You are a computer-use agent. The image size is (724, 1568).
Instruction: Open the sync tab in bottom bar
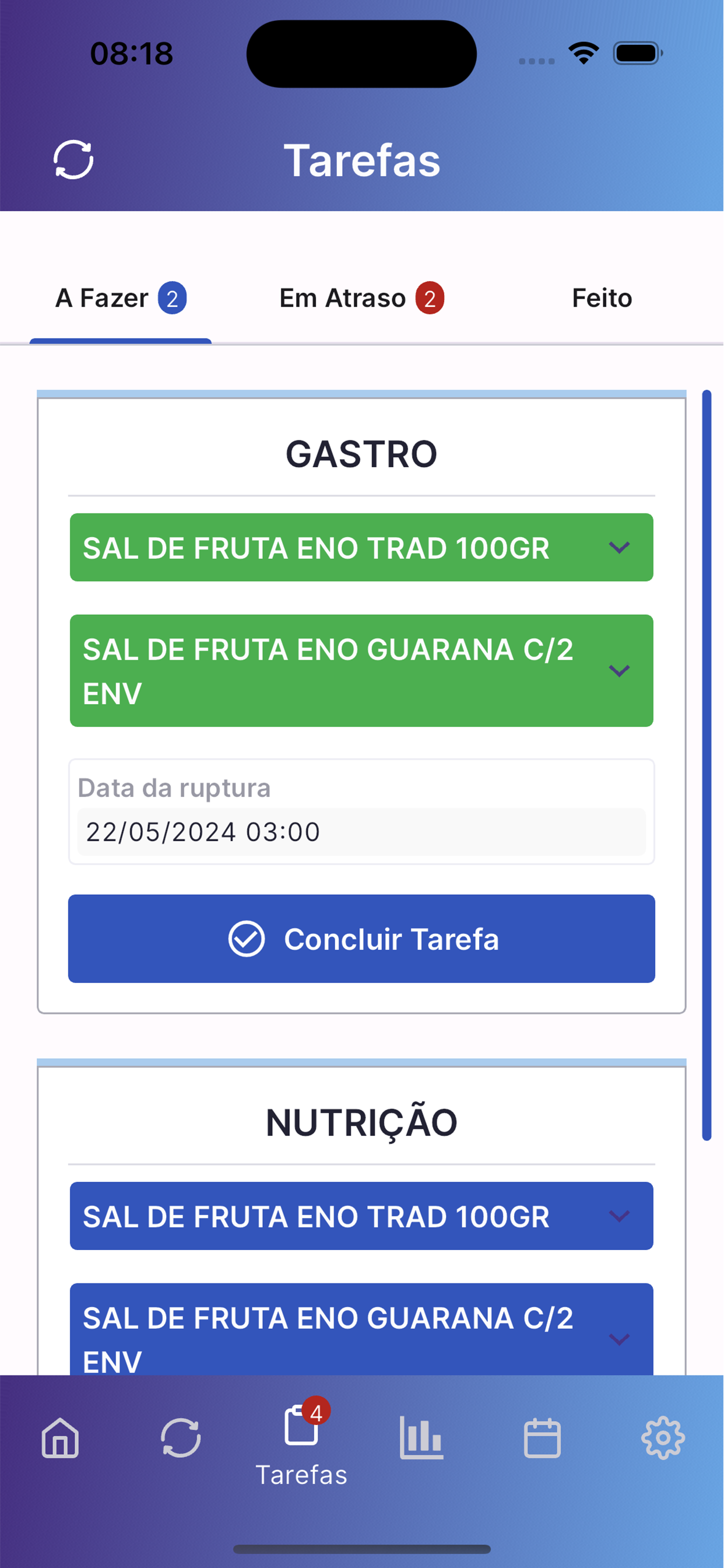tap(181, 1438)
